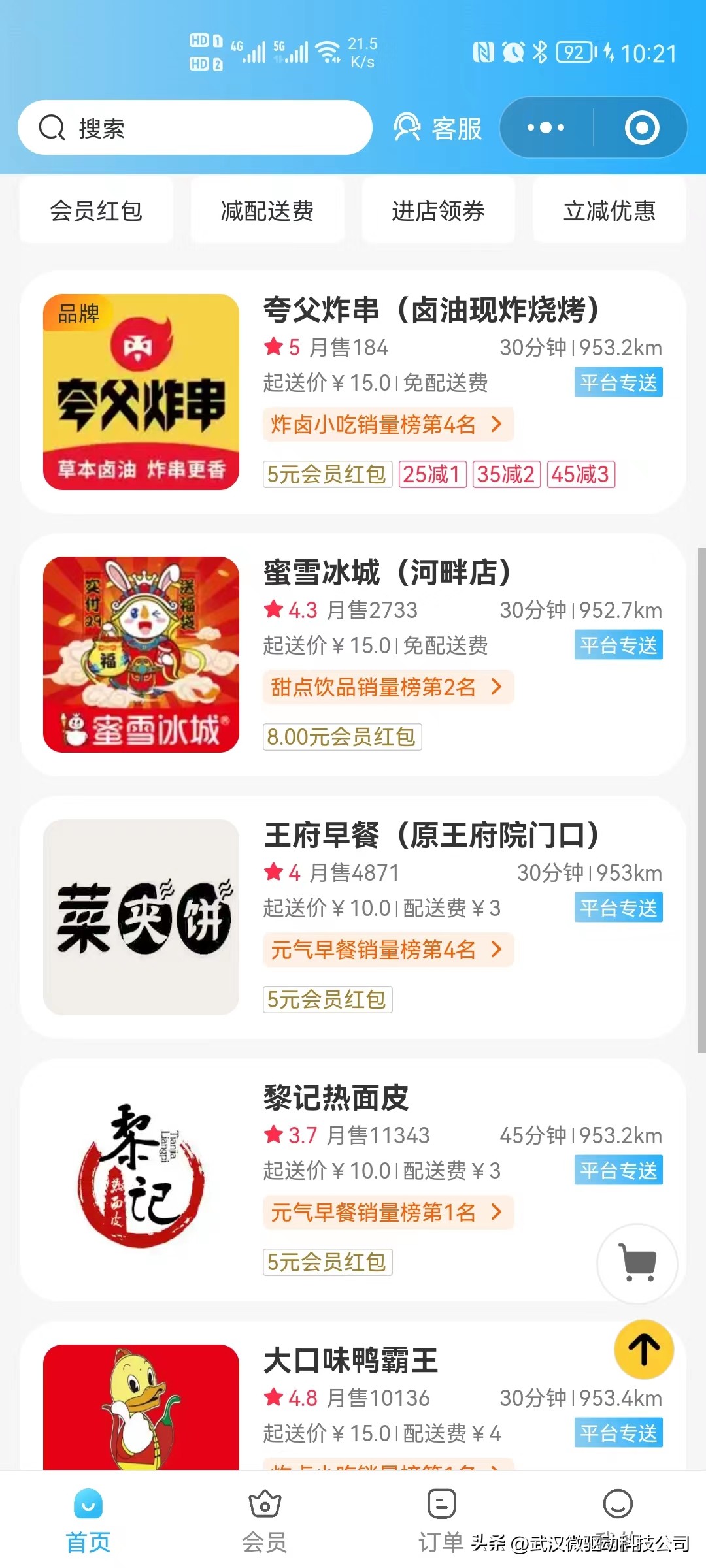706x1568 pixels.
Task: Enable the 减配送费 filter
Action: (267, 210)
